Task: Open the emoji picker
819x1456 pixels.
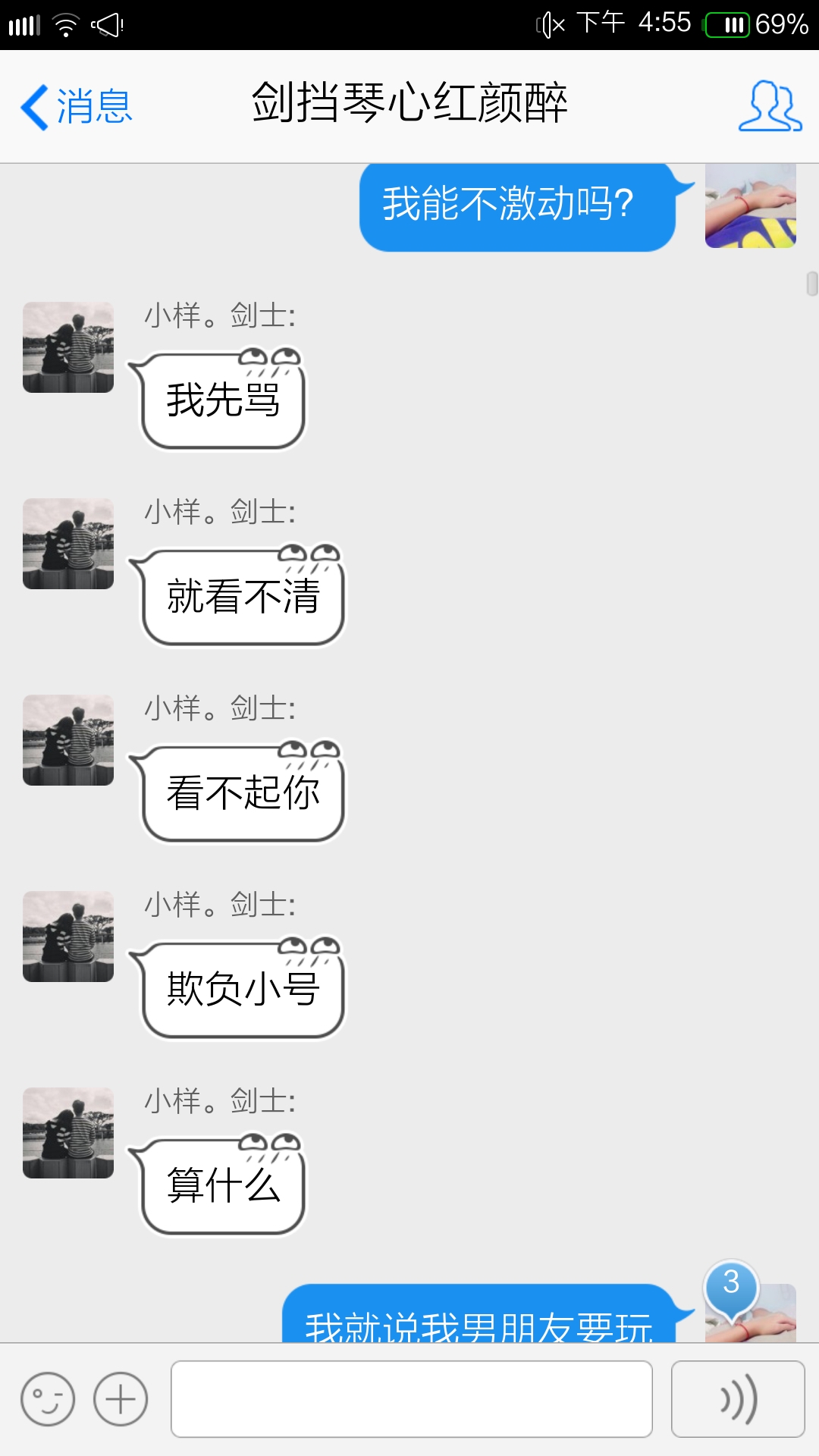Action: 48,1399
